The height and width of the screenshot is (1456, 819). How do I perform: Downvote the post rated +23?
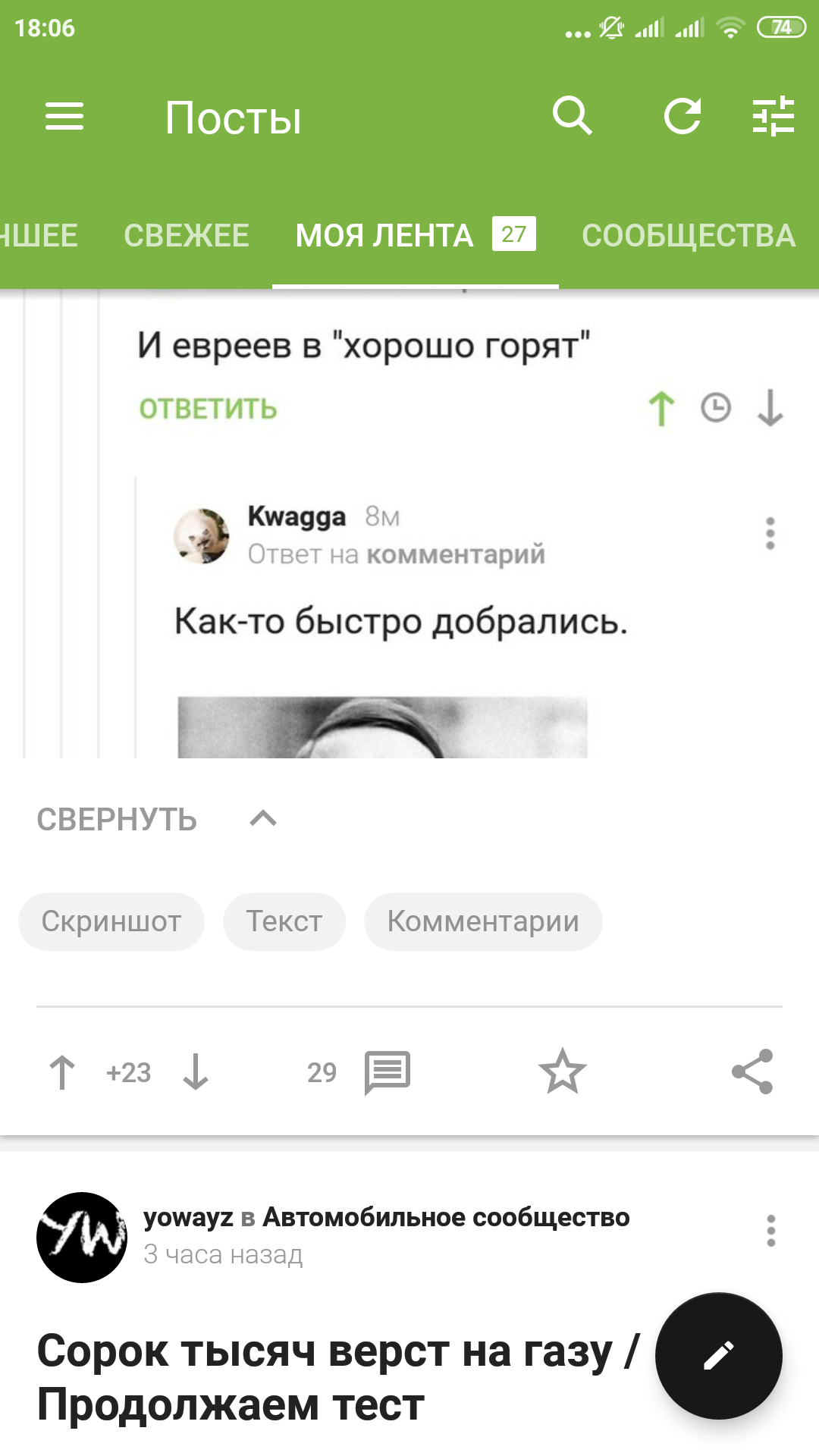(x=196, y=1072)
